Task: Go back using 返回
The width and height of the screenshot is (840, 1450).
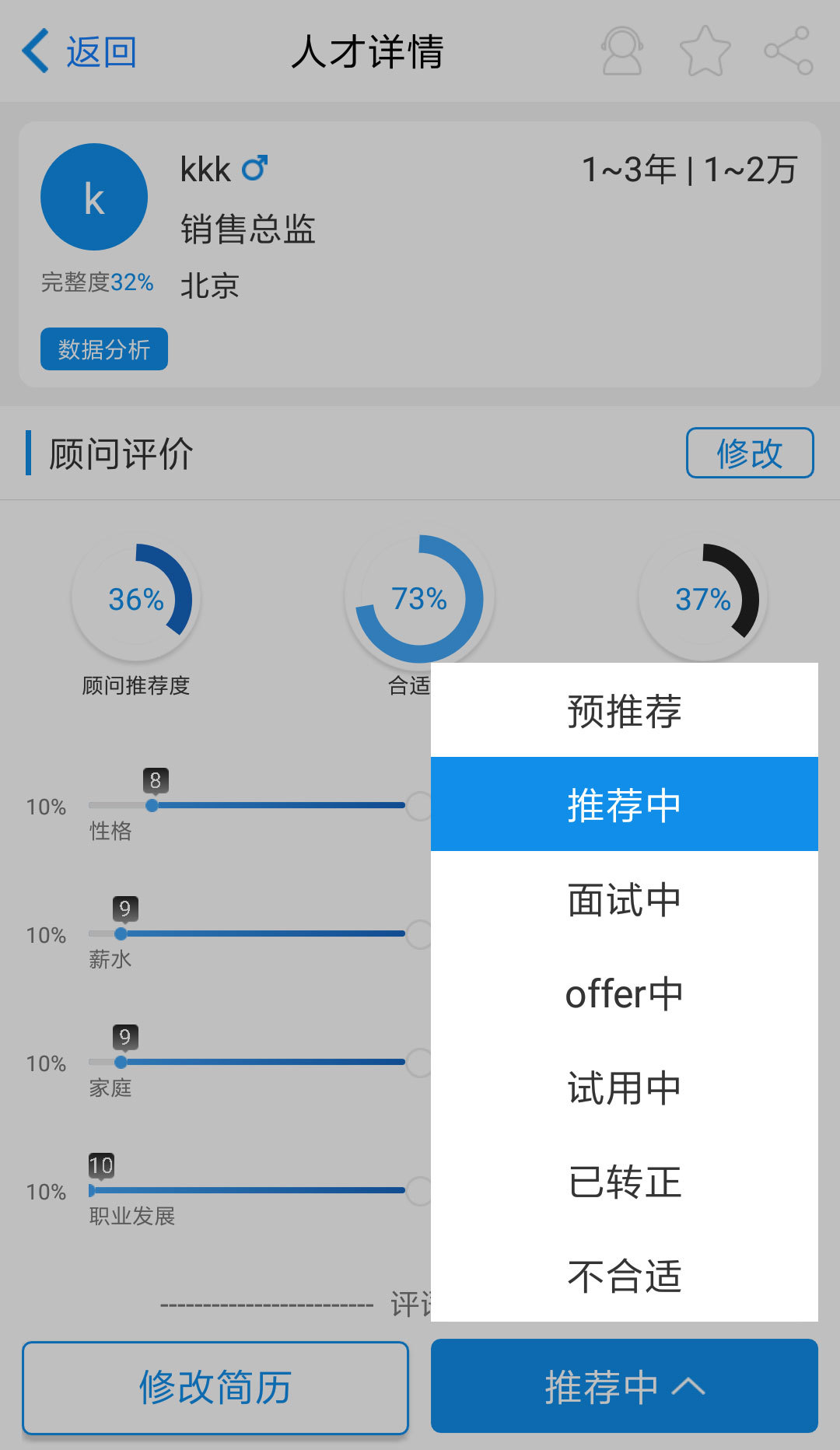Action: 79,52
